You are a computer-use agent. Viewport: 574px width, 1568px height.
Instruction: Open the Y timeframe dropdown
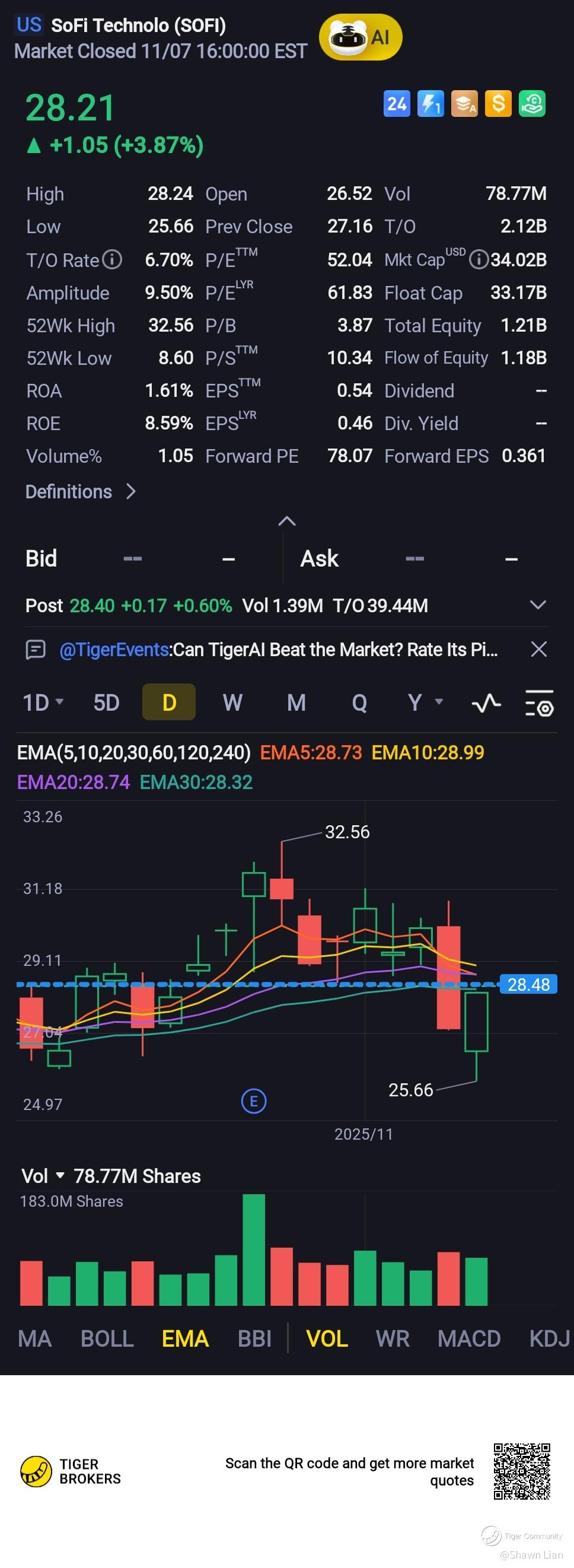[424, 702]
